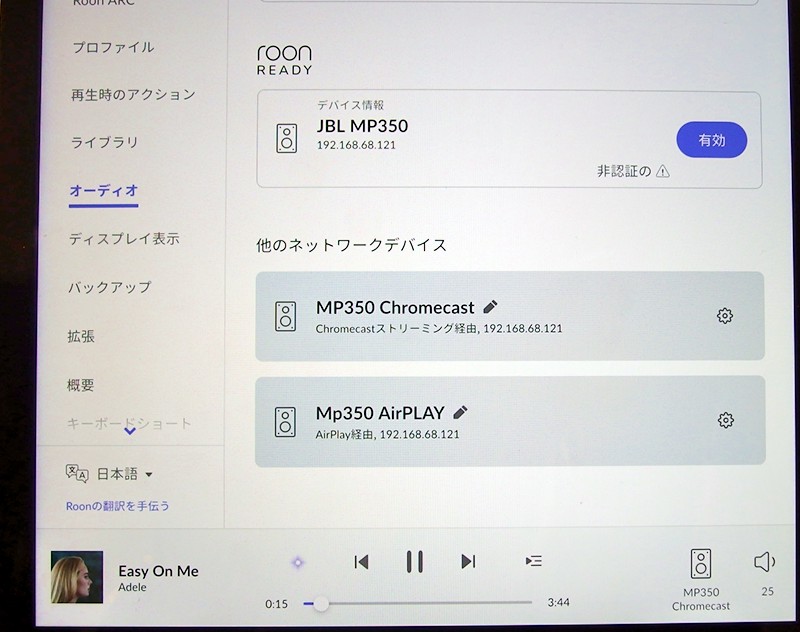Edit the MP350 Chromecast device name
This screenshot has height=632, width=800.
point(490,307)
